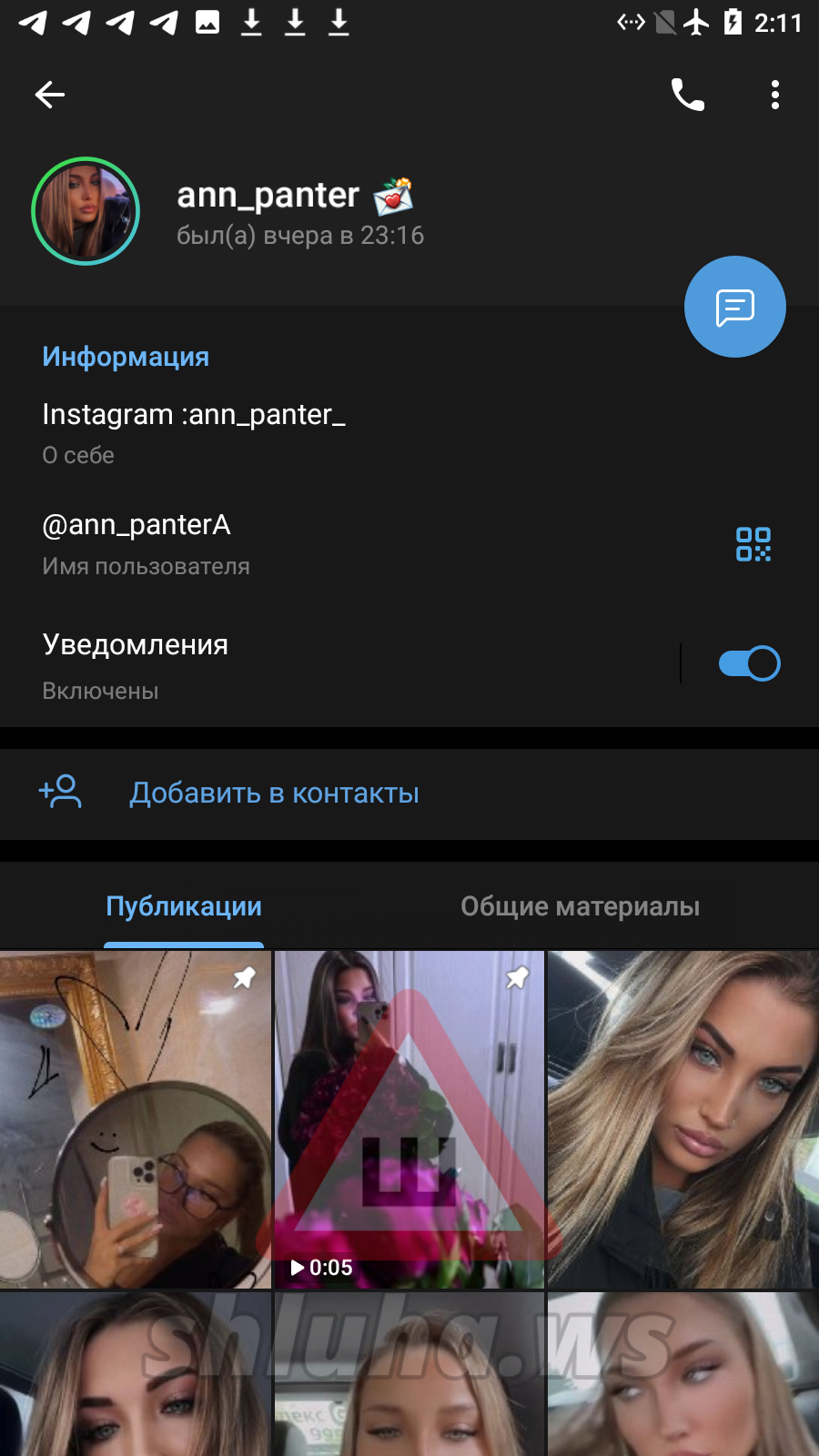Switch to the Публикации tab
Image resolution: width=819 pixels, height=1456 pixels.
point(184,906)
